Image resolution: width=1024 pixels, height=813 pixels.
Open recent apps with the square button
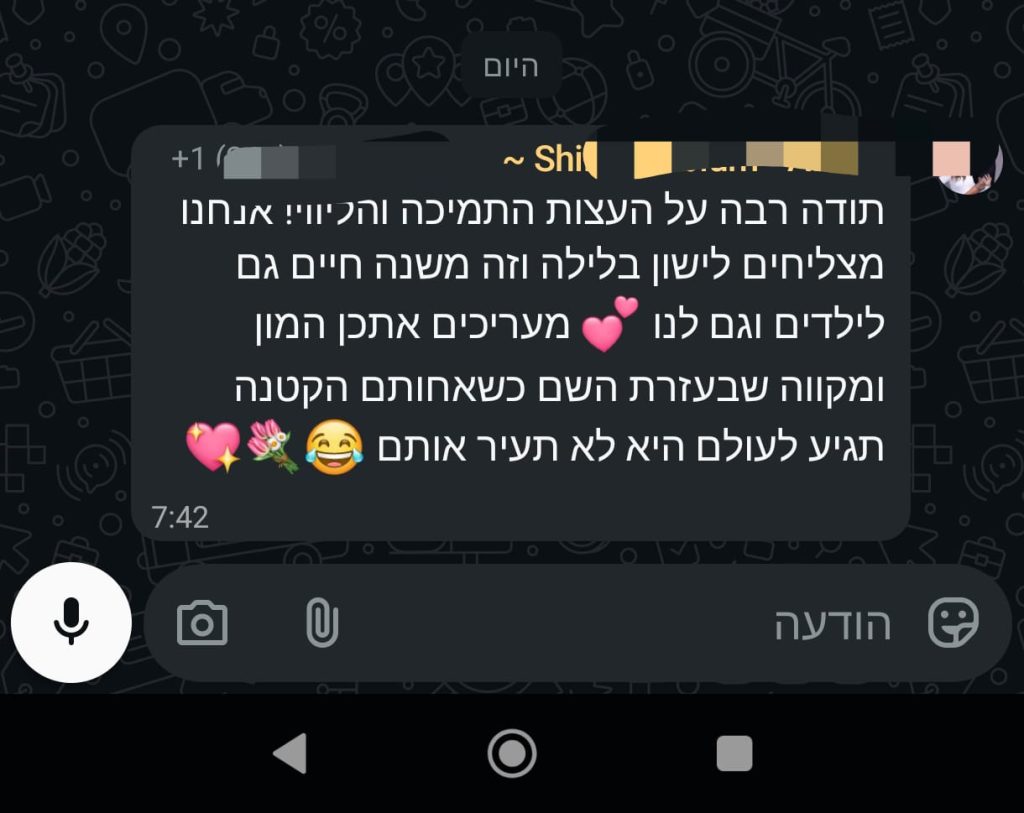[734, 753]
